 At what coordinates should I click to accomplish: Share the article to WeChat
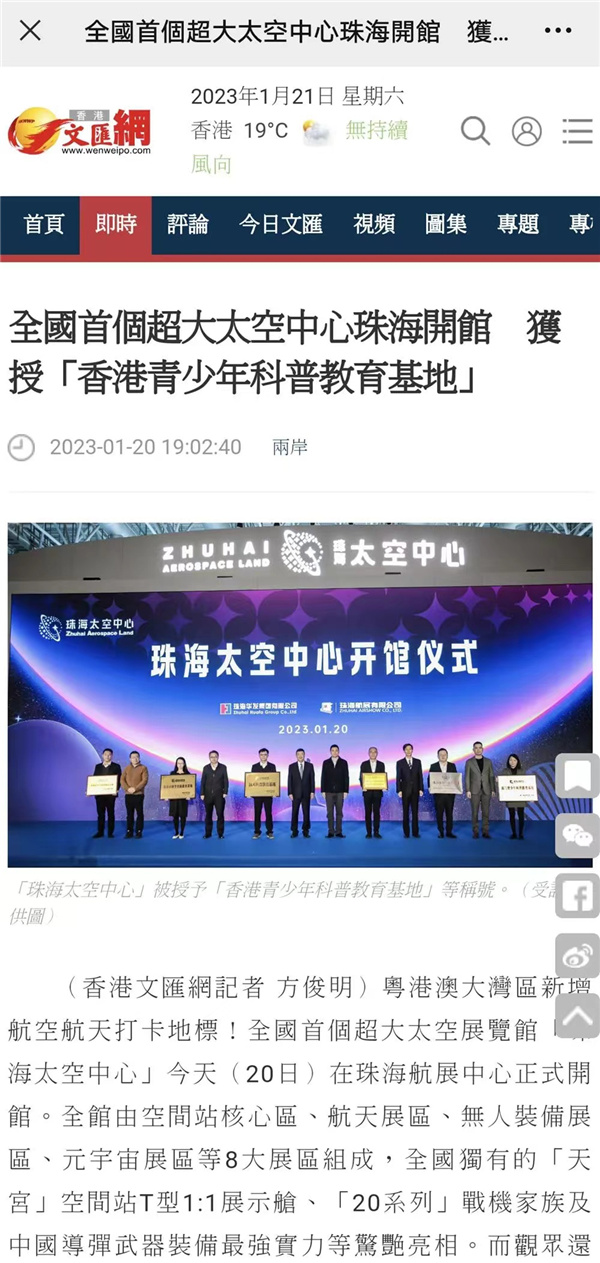coord(578,836)
